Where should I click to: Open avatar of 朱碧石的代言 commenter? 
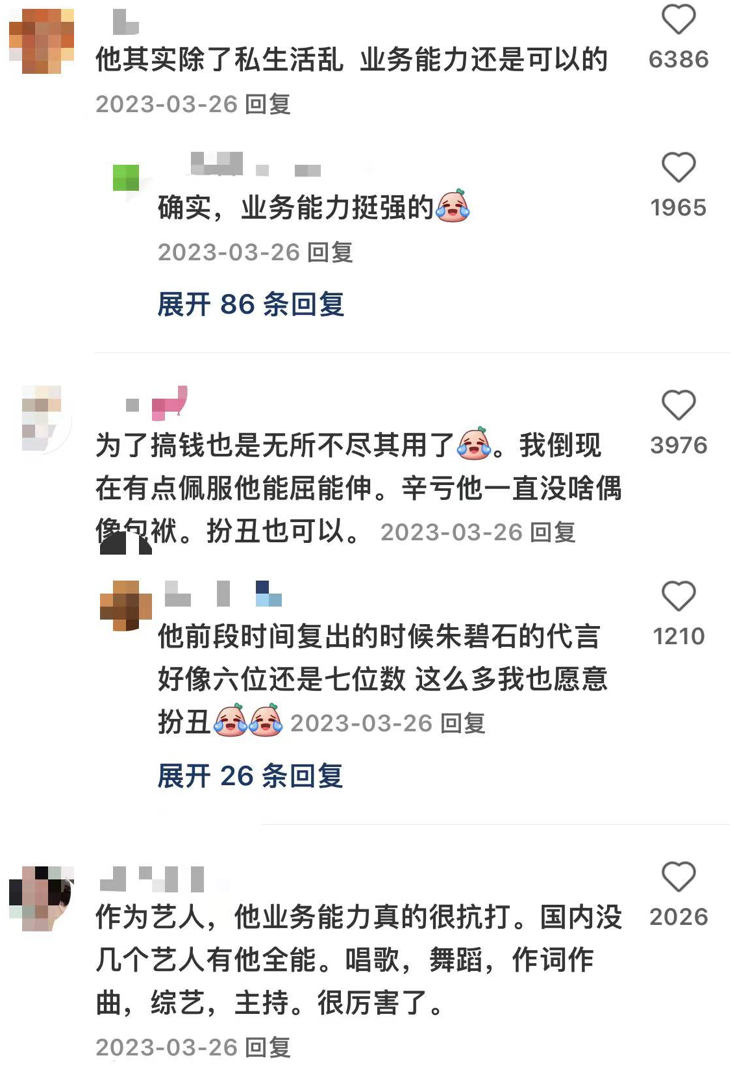pos(126,604)
